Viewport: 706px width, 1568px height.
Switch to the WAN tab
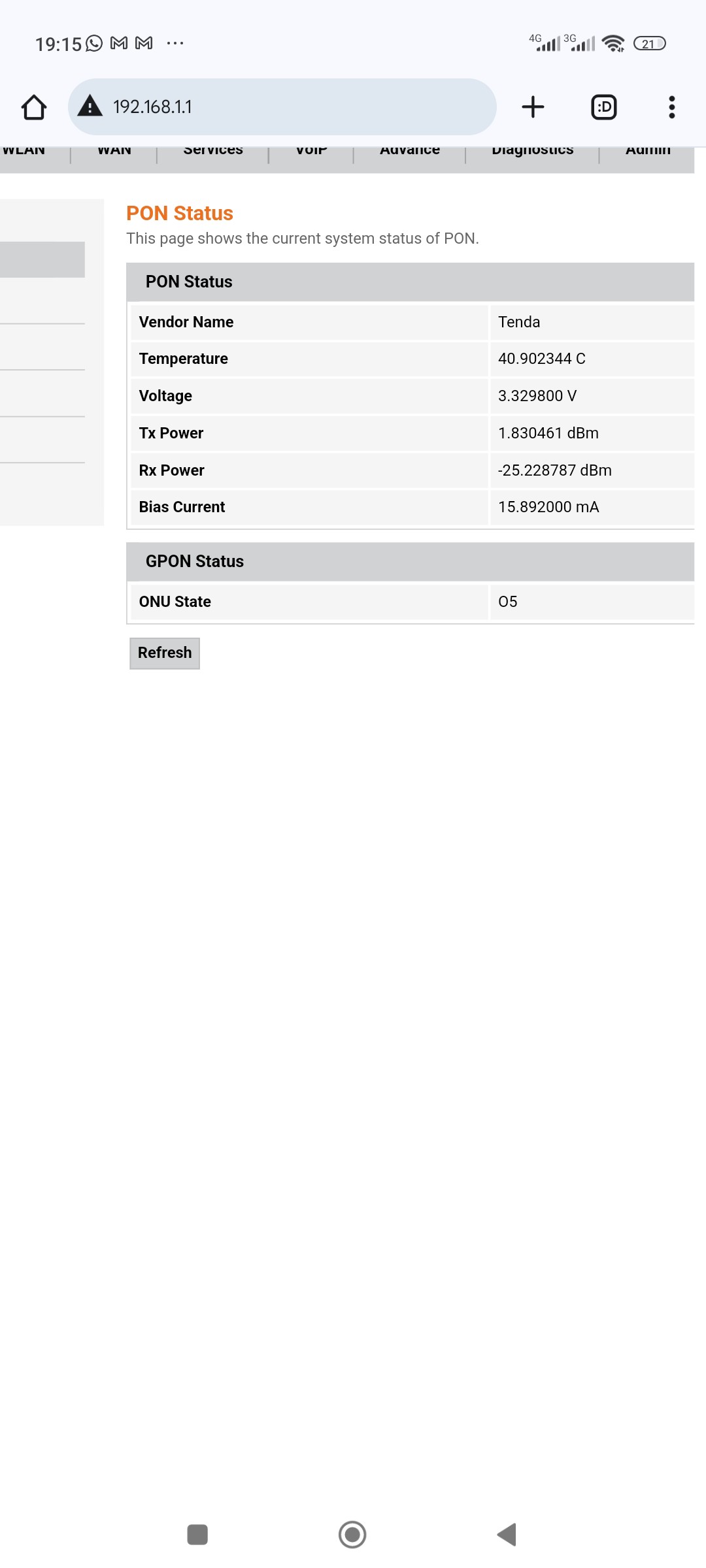(x=114, y=153)
